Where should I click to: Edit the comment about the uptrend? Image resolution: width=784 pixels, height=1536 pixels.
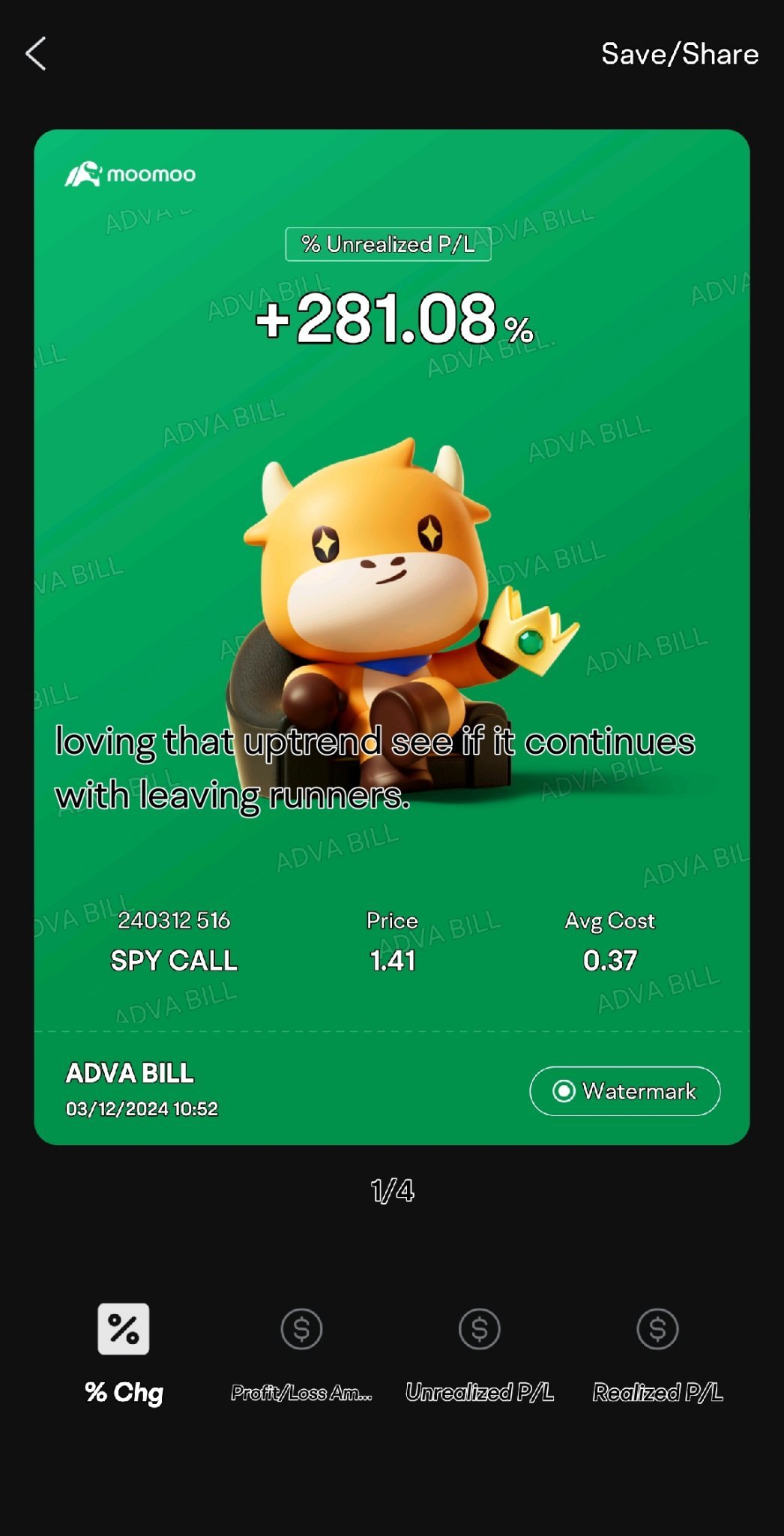tap(375, 768)
